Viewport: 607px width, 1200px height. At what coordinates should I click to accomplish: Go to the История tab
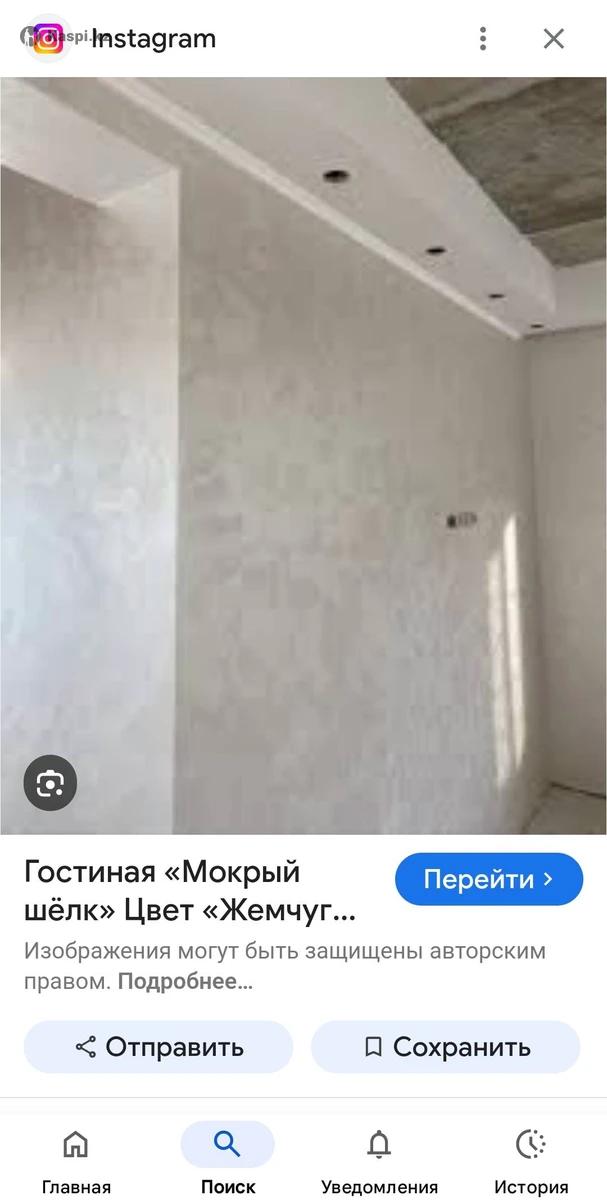(530, 1160)
